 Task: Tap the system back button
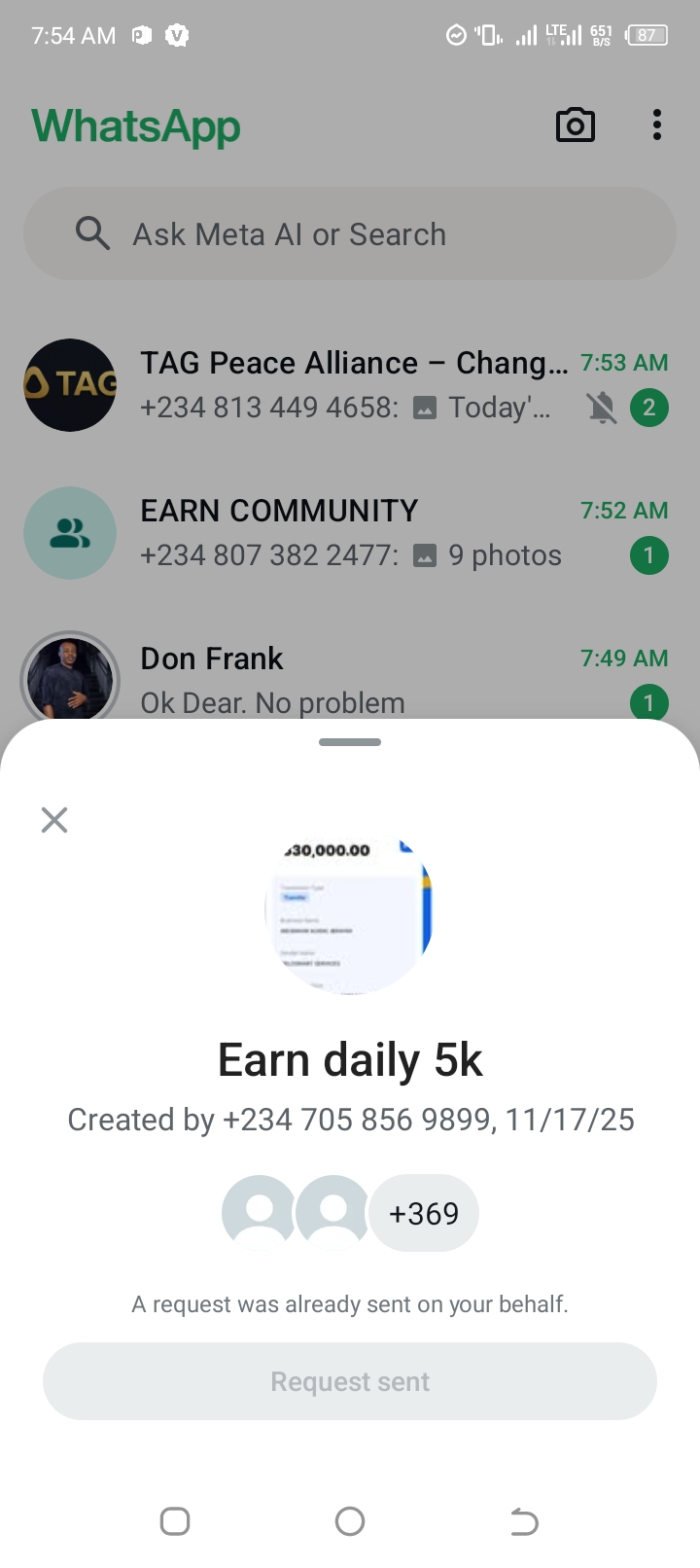click(x=524, y=1521)
